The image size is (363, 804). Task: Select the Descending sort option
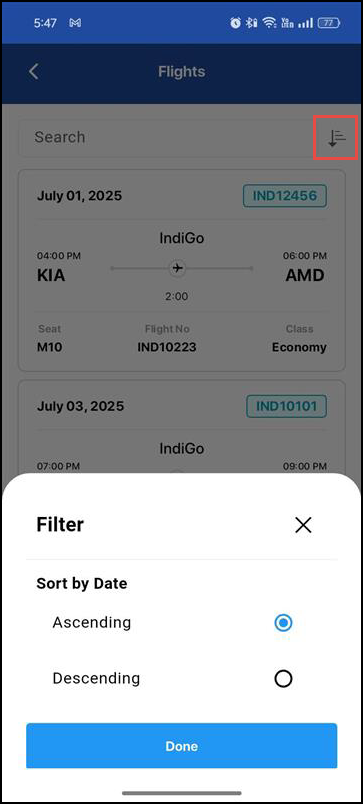[283, 679]
